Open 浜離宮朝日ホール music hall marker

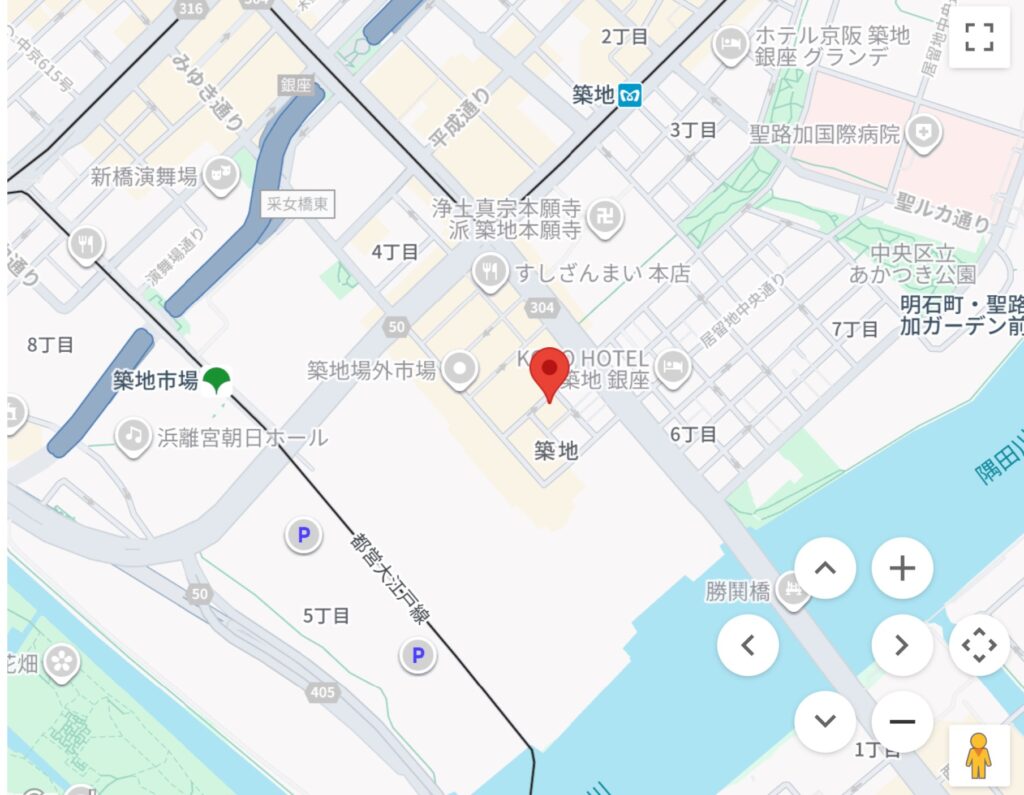[x=132, y=436]
